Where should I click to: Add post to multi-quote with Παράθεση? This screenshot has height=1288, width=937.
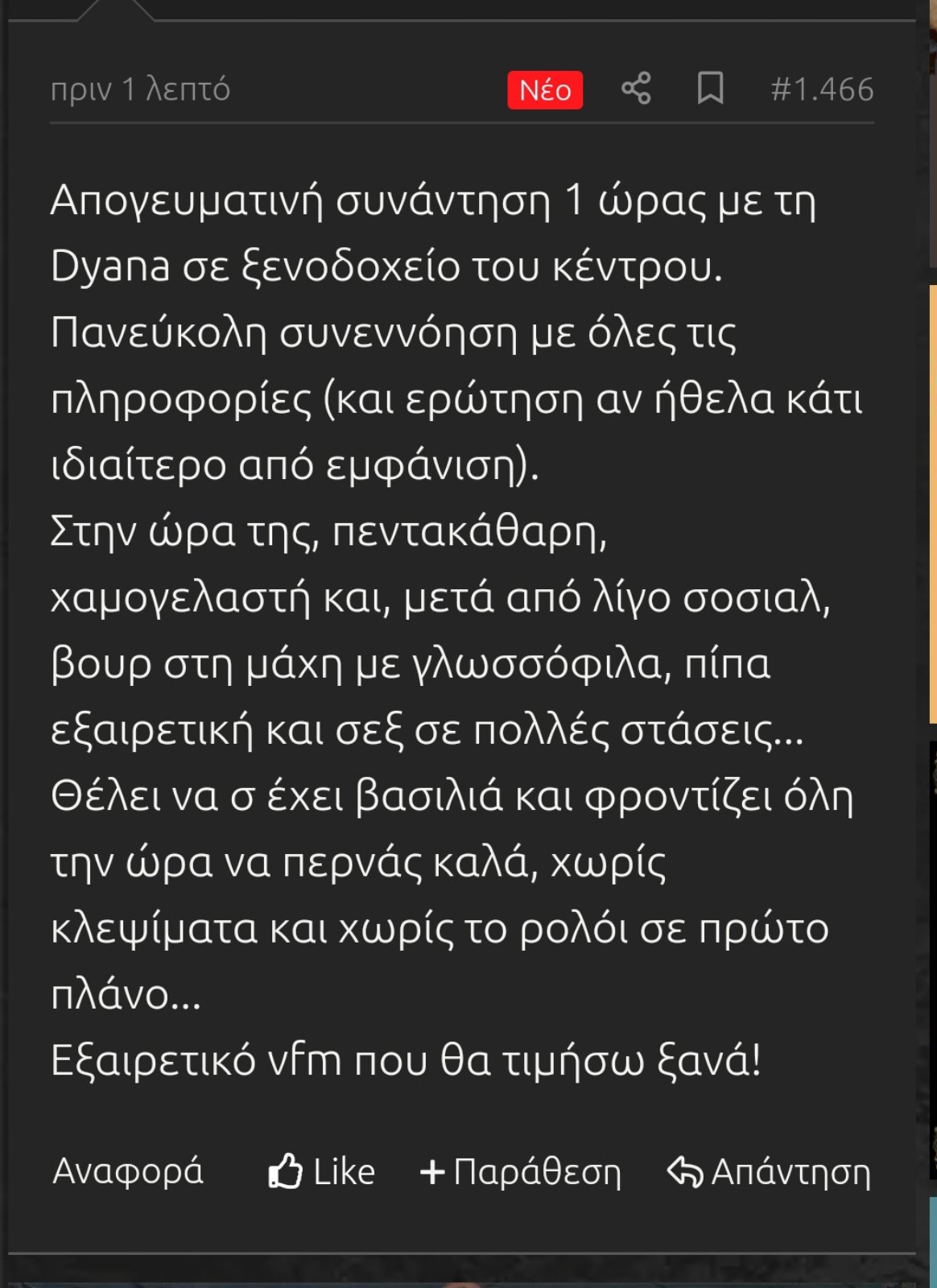click(521, 1172)
